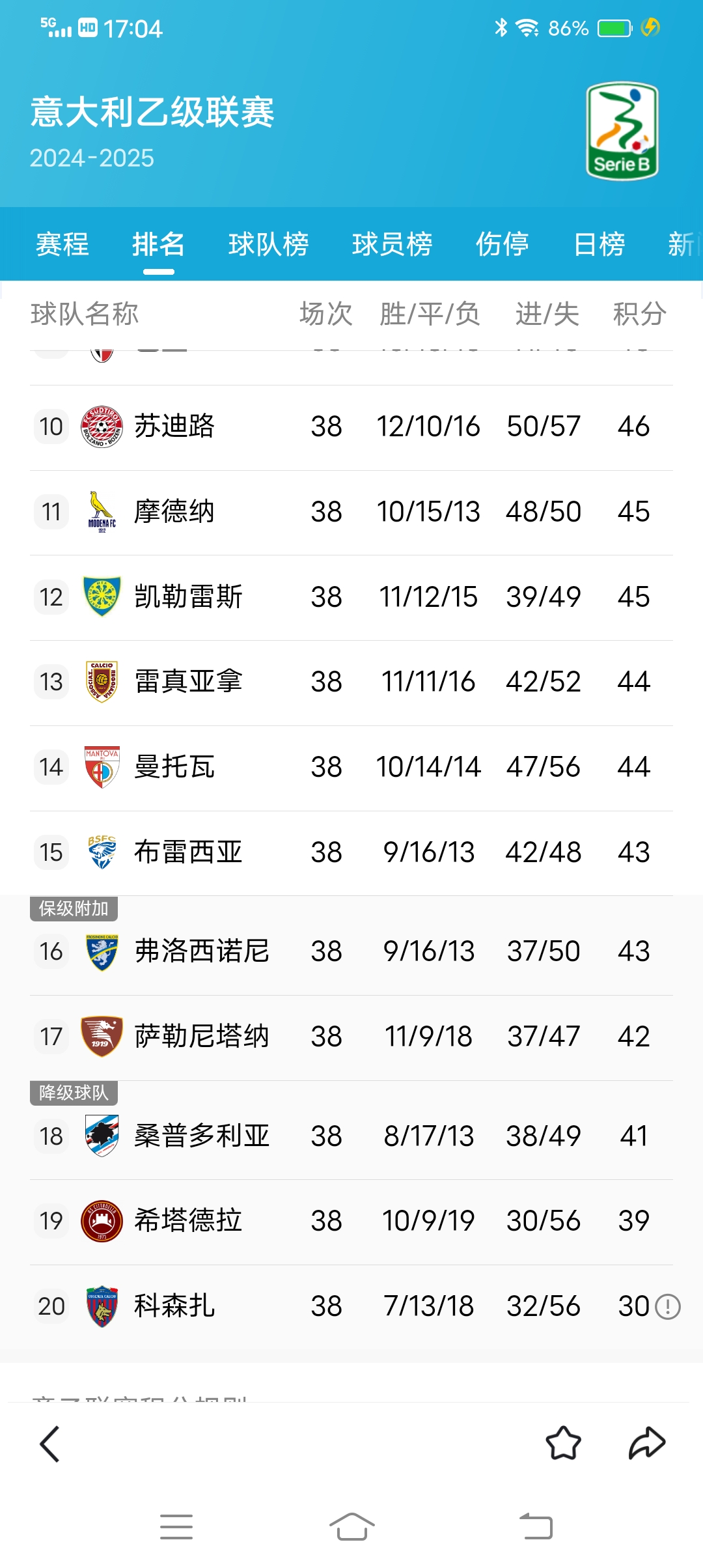Select the 日榜 tab
Viewport: 703px width, 1568px height.
(599, 245)
